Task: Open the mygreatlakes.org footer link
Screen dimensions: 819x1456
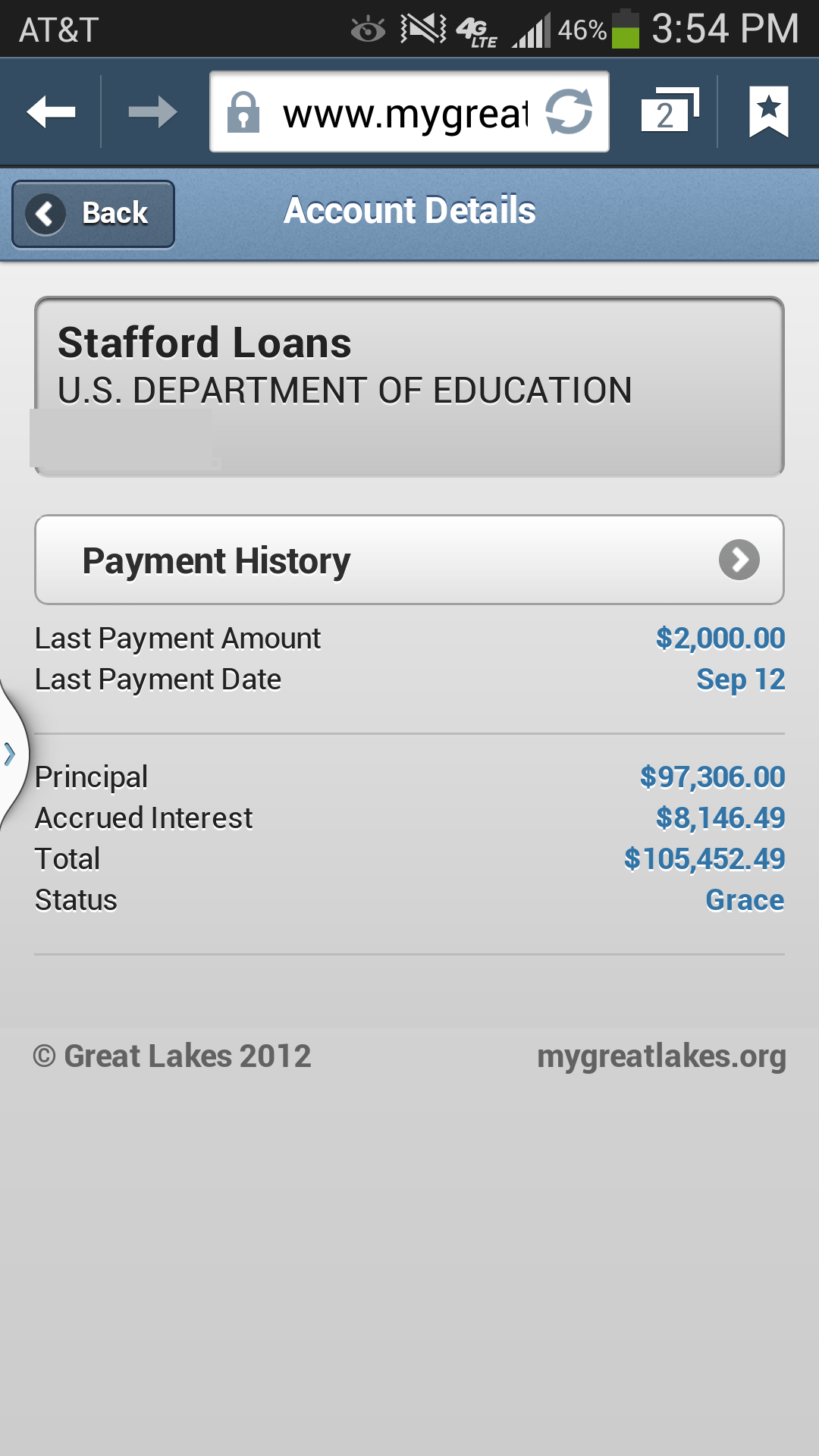Action: click(x=661, y=1056)
